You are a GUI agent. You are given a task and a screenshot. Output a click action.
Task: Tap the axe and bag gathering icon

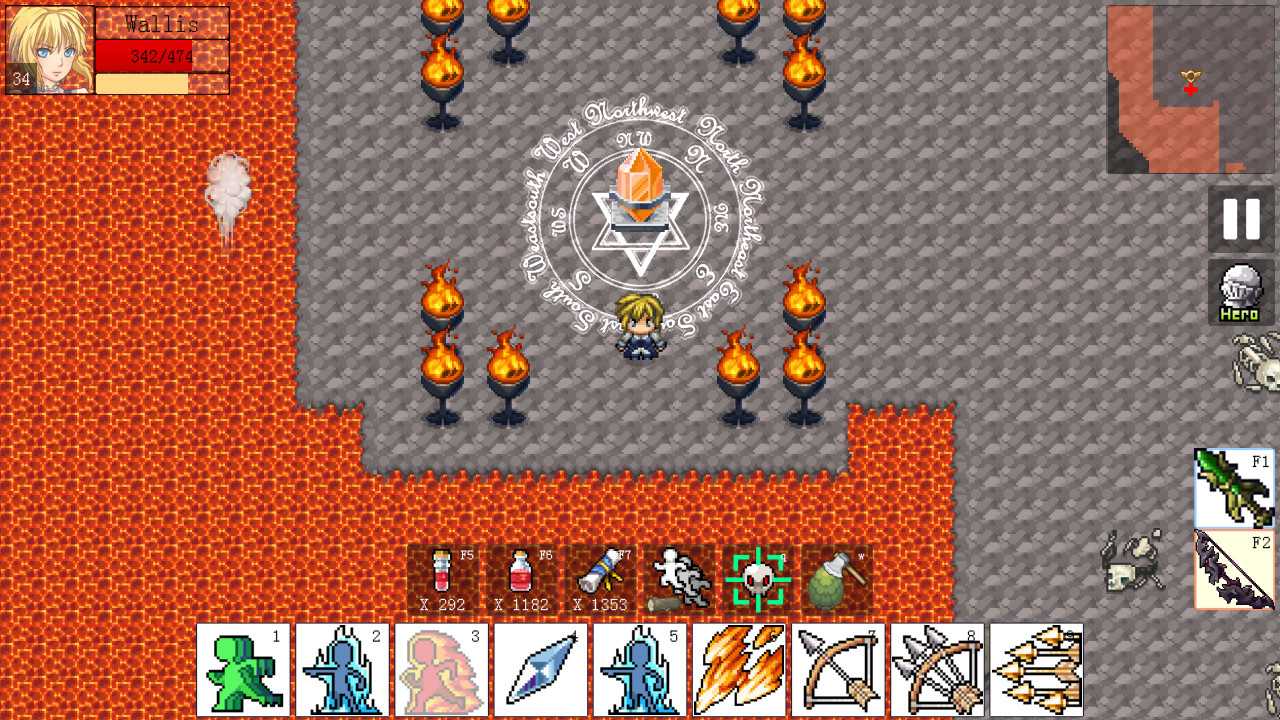click(x=837, y=580)
